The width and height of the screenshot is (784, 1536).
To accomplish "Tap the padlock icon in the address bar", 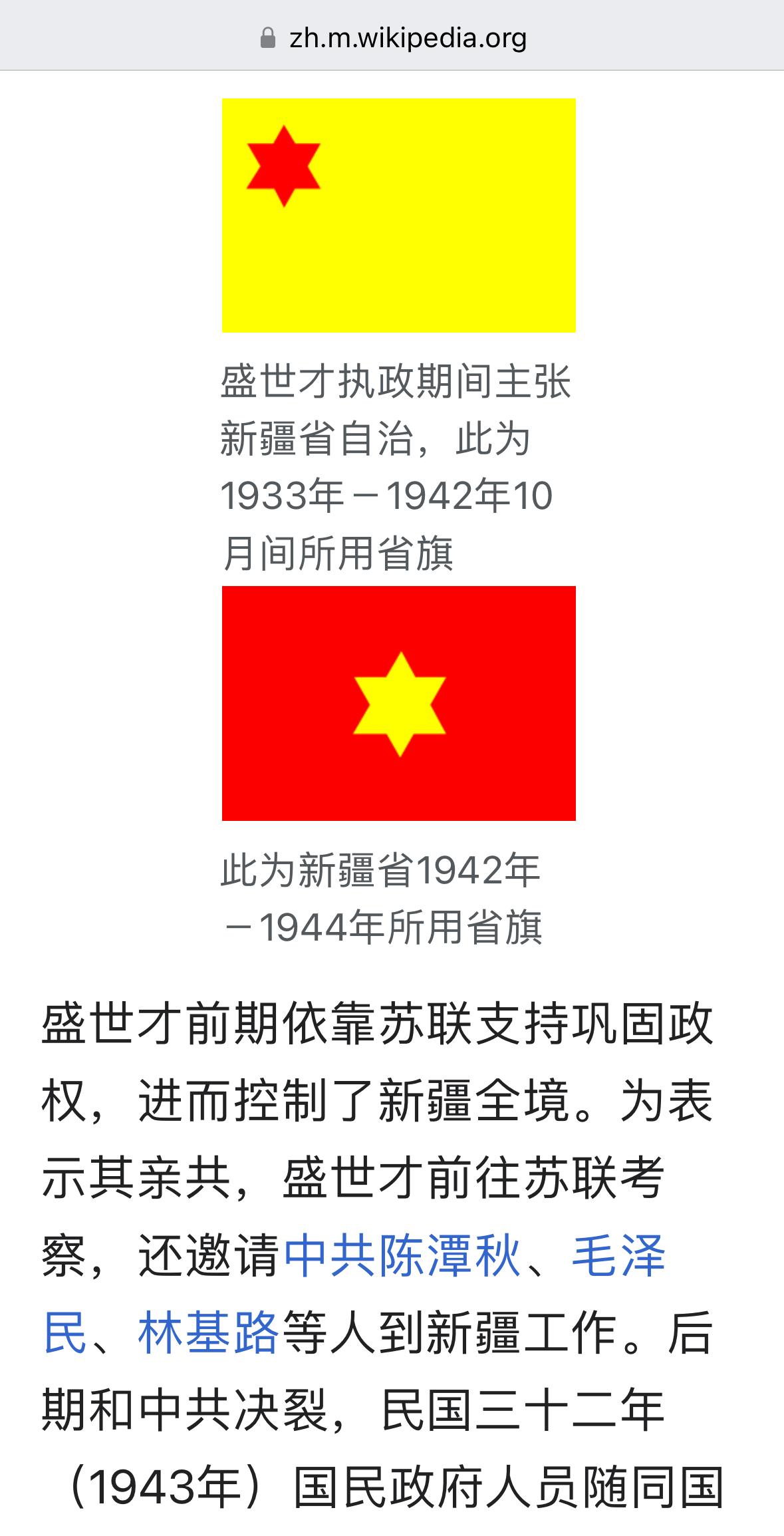I will (268, 38).
